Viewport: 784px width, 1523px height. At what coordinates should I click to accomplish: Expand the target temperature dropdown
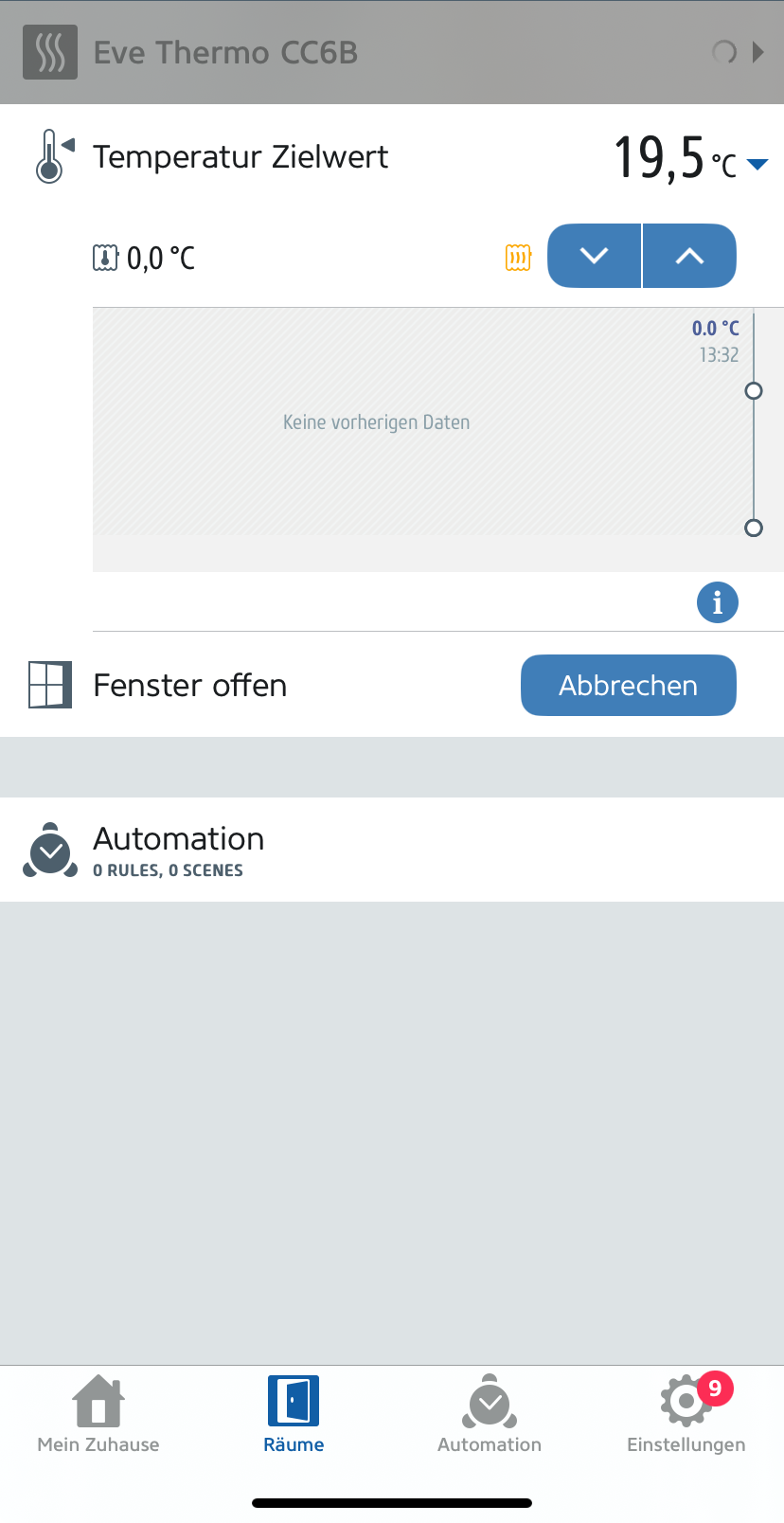[x=757, y=165]
